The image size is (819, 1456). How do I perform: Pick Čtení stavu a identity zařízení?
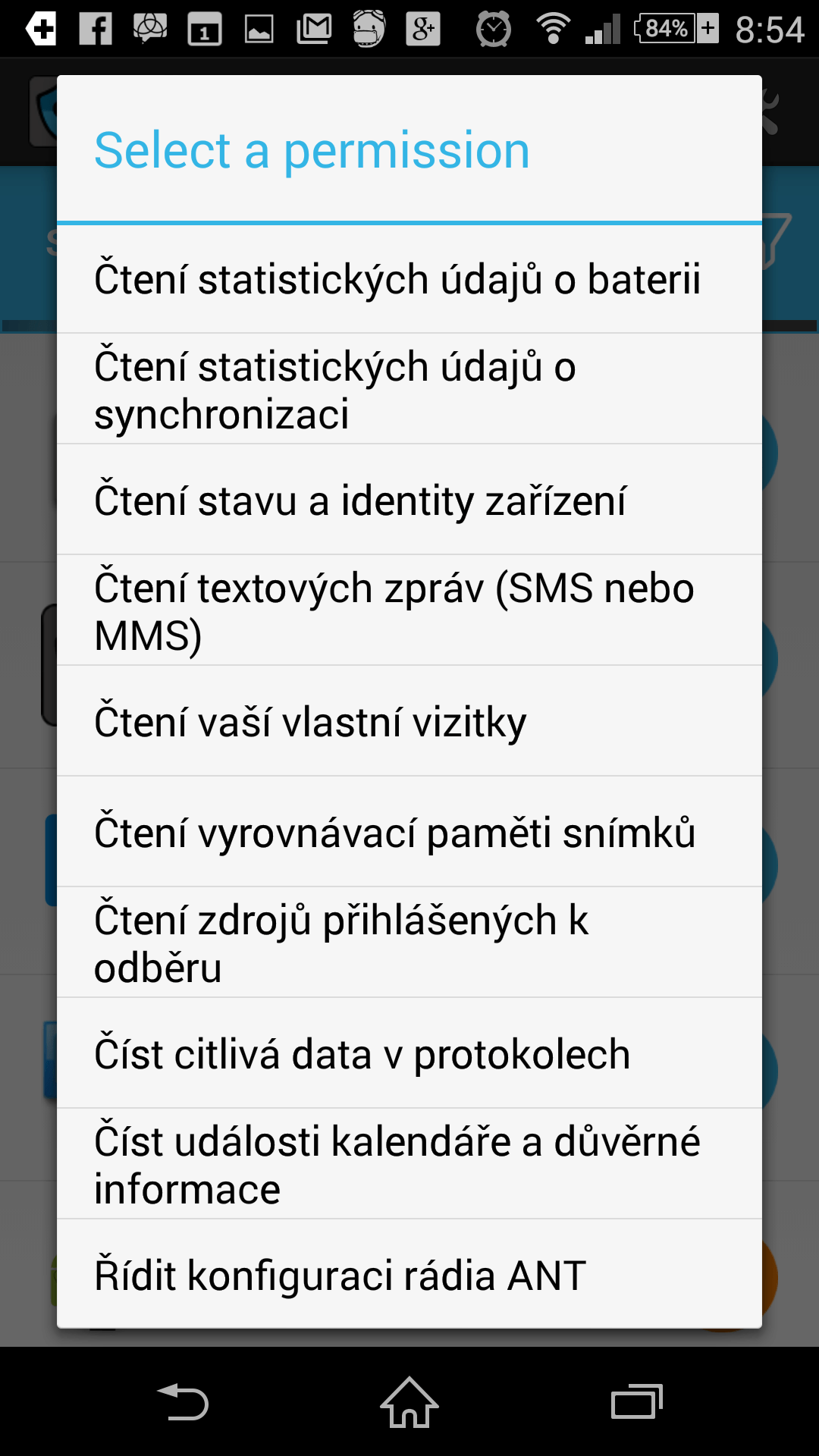click(409, 500)
